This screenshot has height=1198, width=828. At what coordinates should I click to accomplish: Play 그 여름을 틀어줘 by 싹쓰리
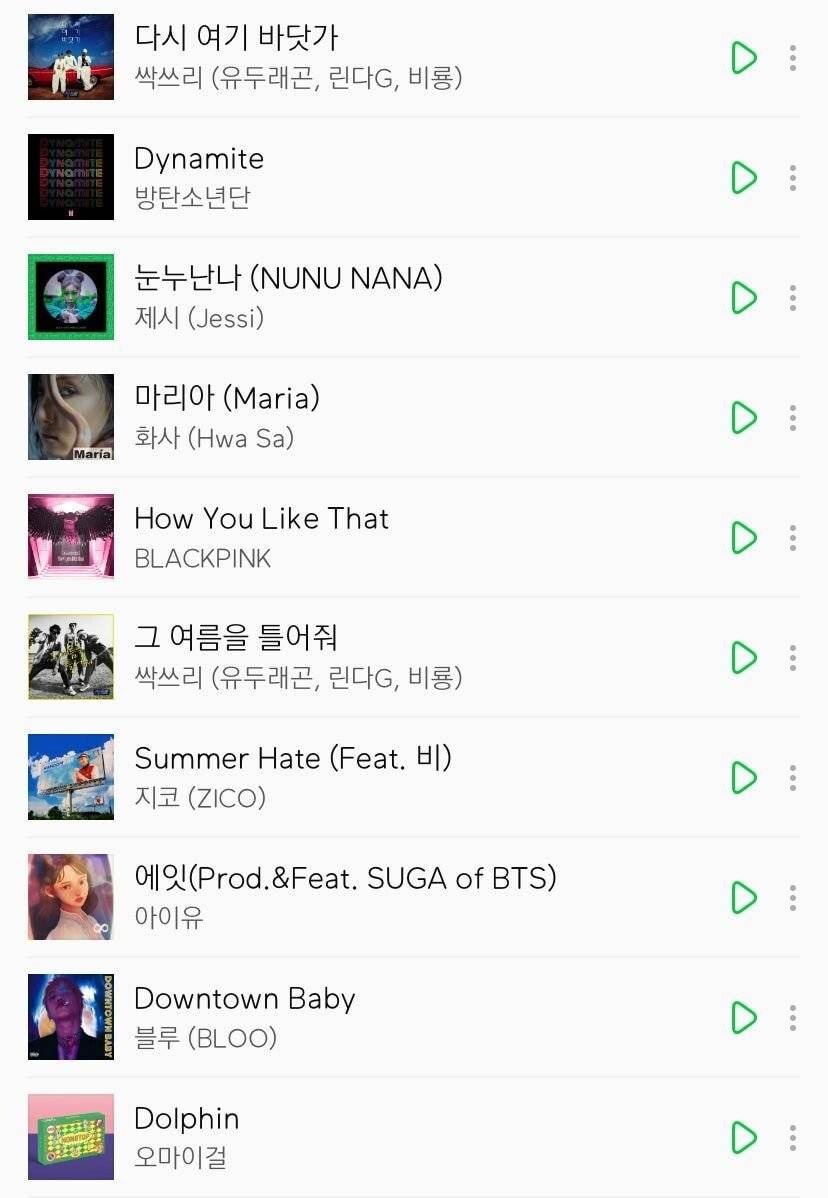[x=744, y=658]
